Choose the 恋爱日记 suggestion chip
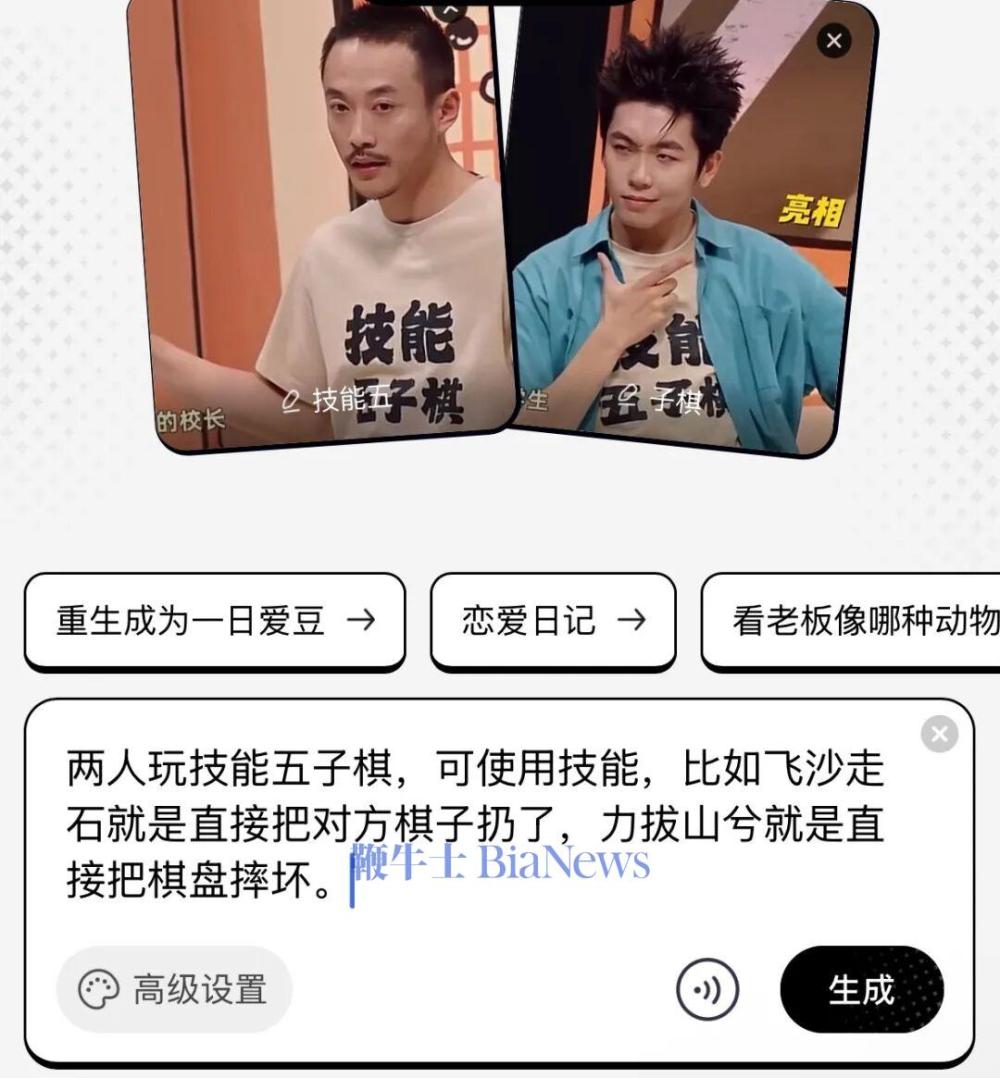The height and width of the screenshot is (1078, 1000). pos(553,620)
